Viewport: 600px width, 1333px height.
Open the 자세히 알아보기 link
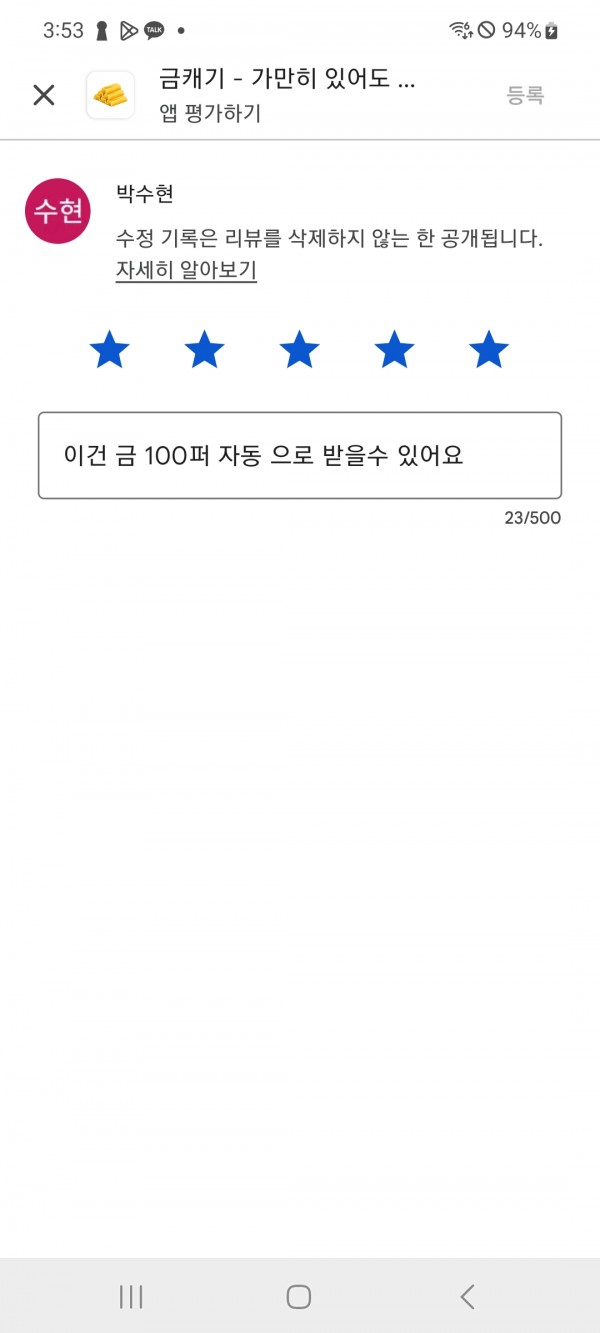click(x=186, y=271)
